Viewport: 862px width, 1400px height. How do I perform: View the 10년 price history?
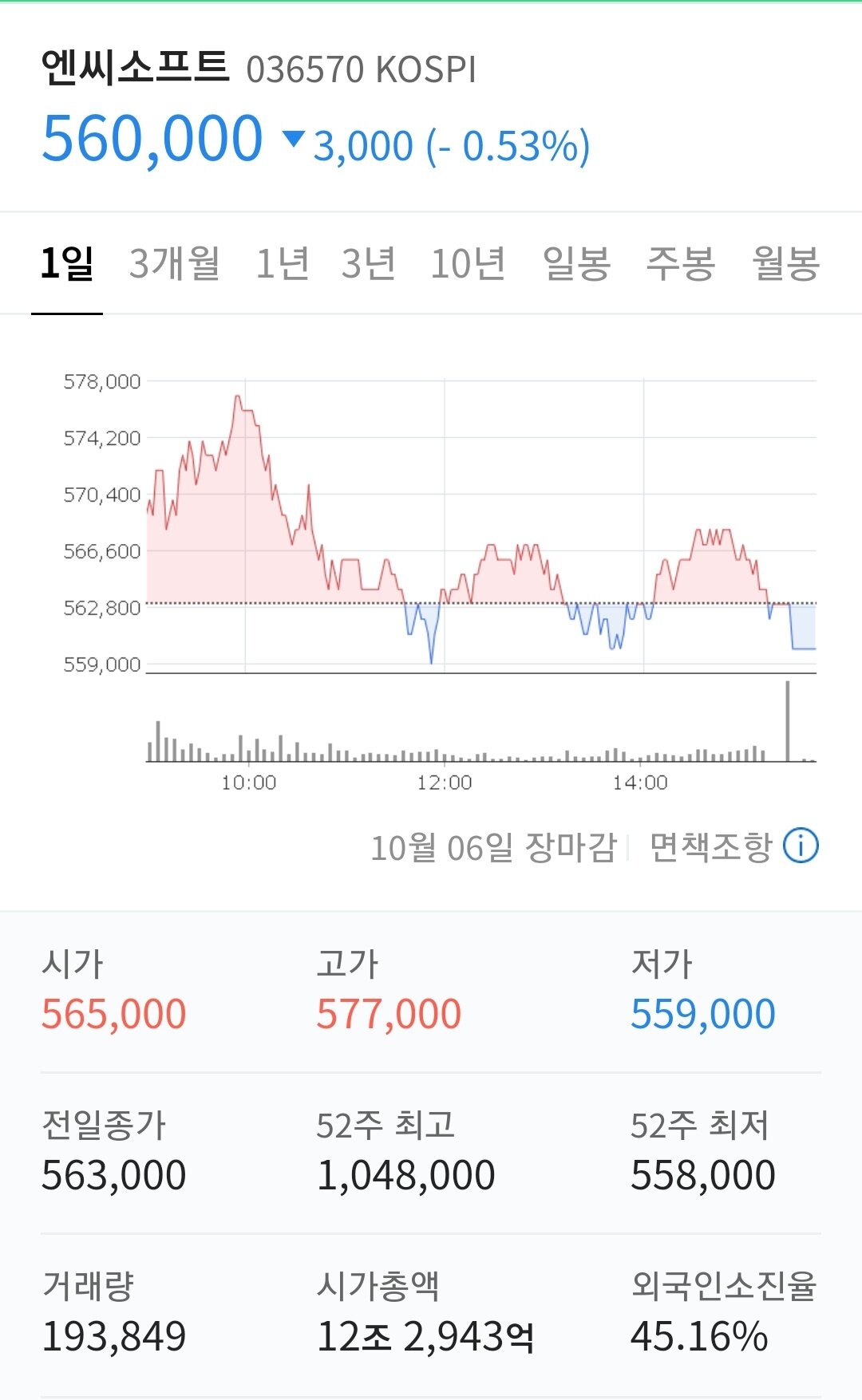pos(469,263)
